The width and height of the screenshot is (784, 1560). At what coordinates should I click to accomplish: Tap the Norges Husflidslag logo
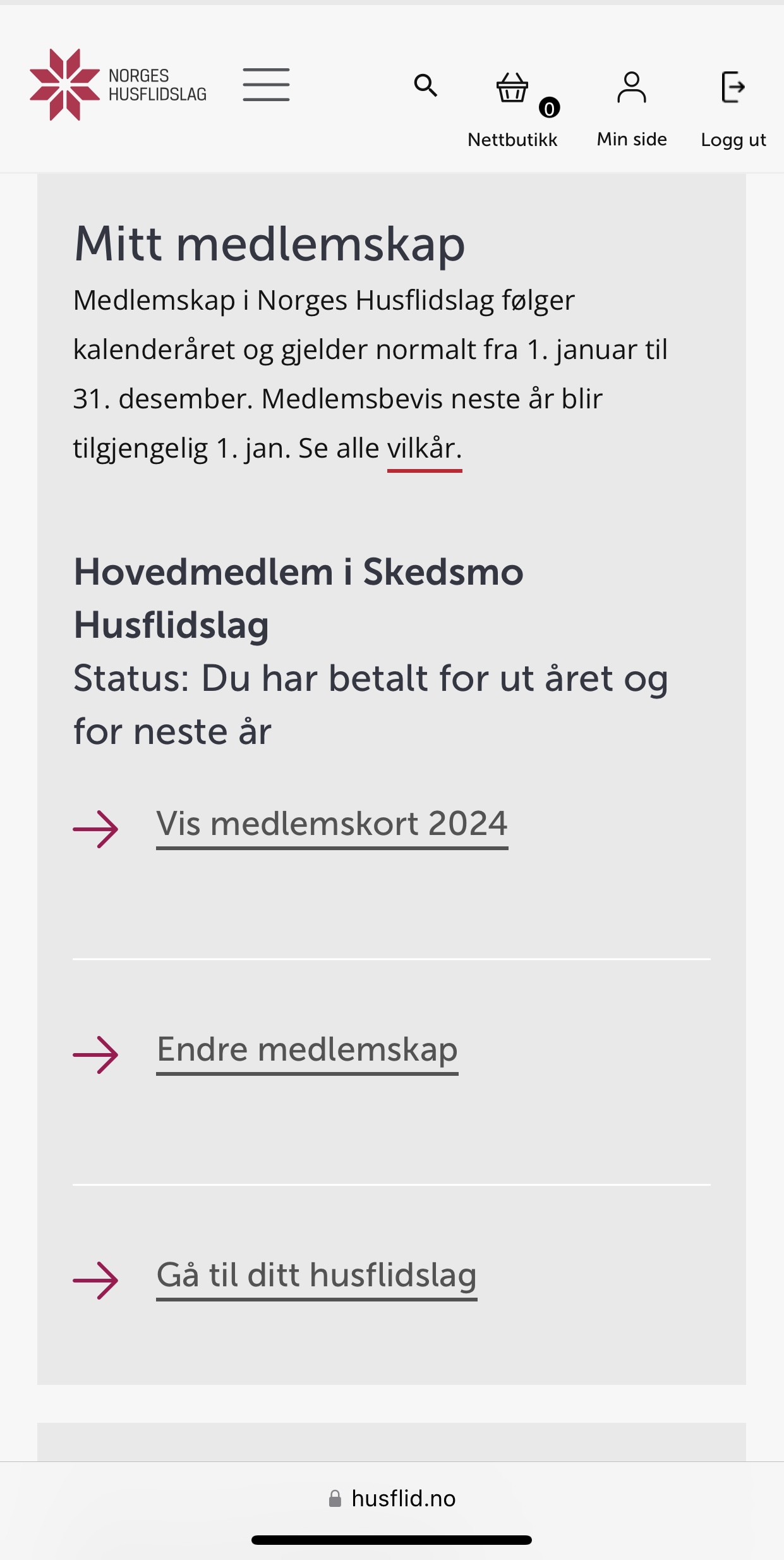click(x=118, y=85)
